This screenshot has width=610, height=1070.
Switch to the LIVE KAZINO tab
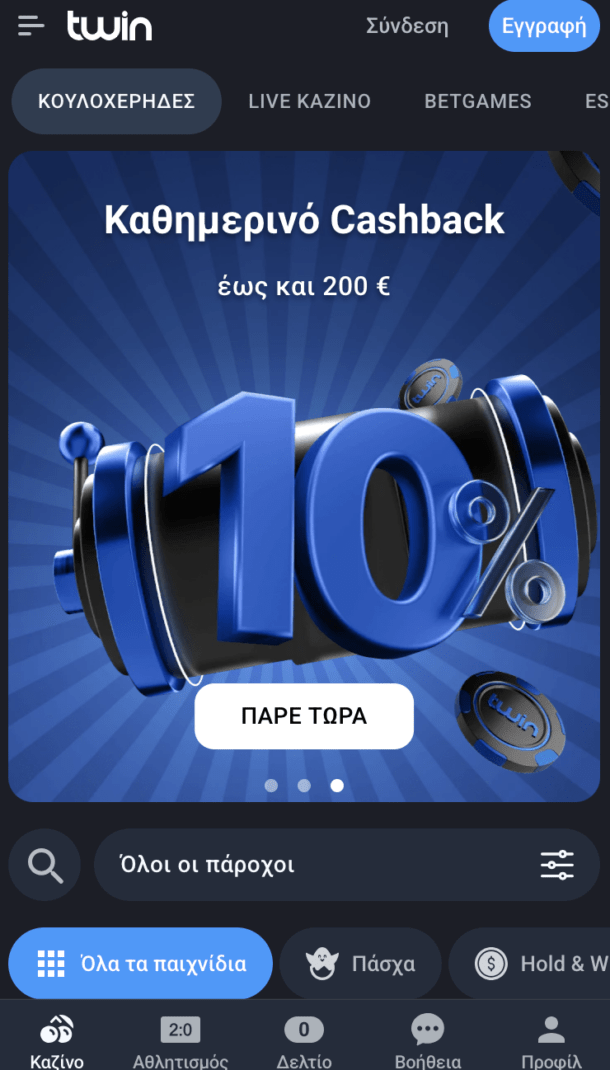click(x=309, y=101)
